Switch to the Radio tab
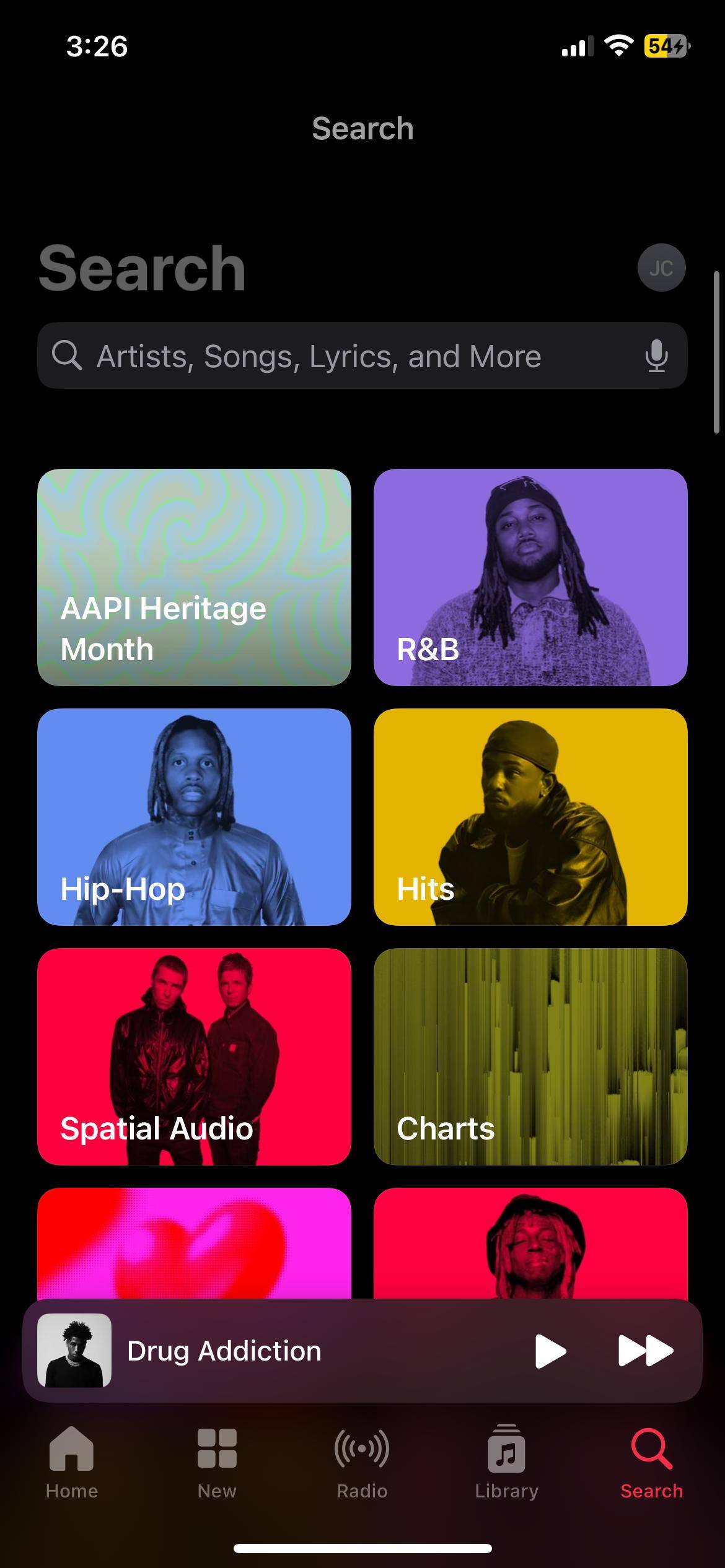Screen dimensions: 725x1568 (362, 1463)
